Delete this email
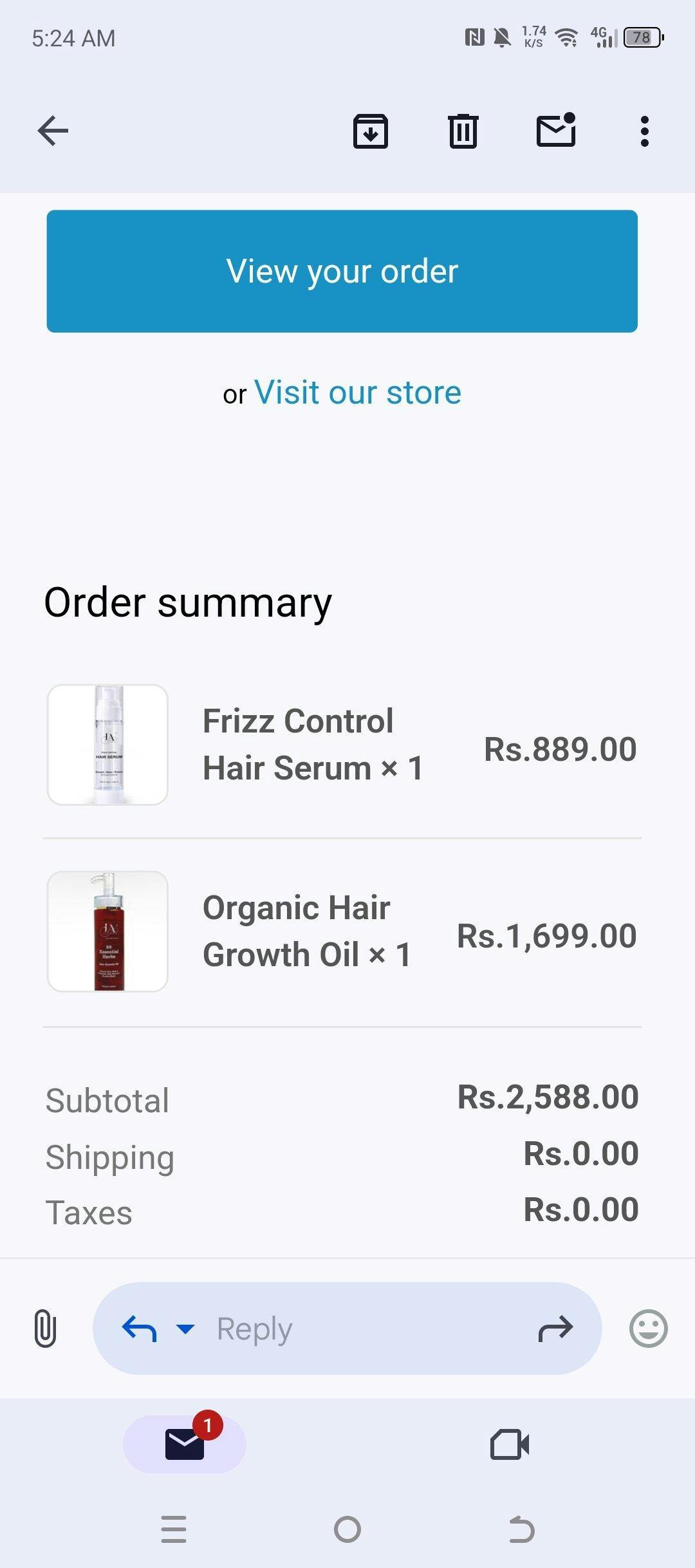Viewport: 695px width, 1568px height. click(x=463, y=131)
